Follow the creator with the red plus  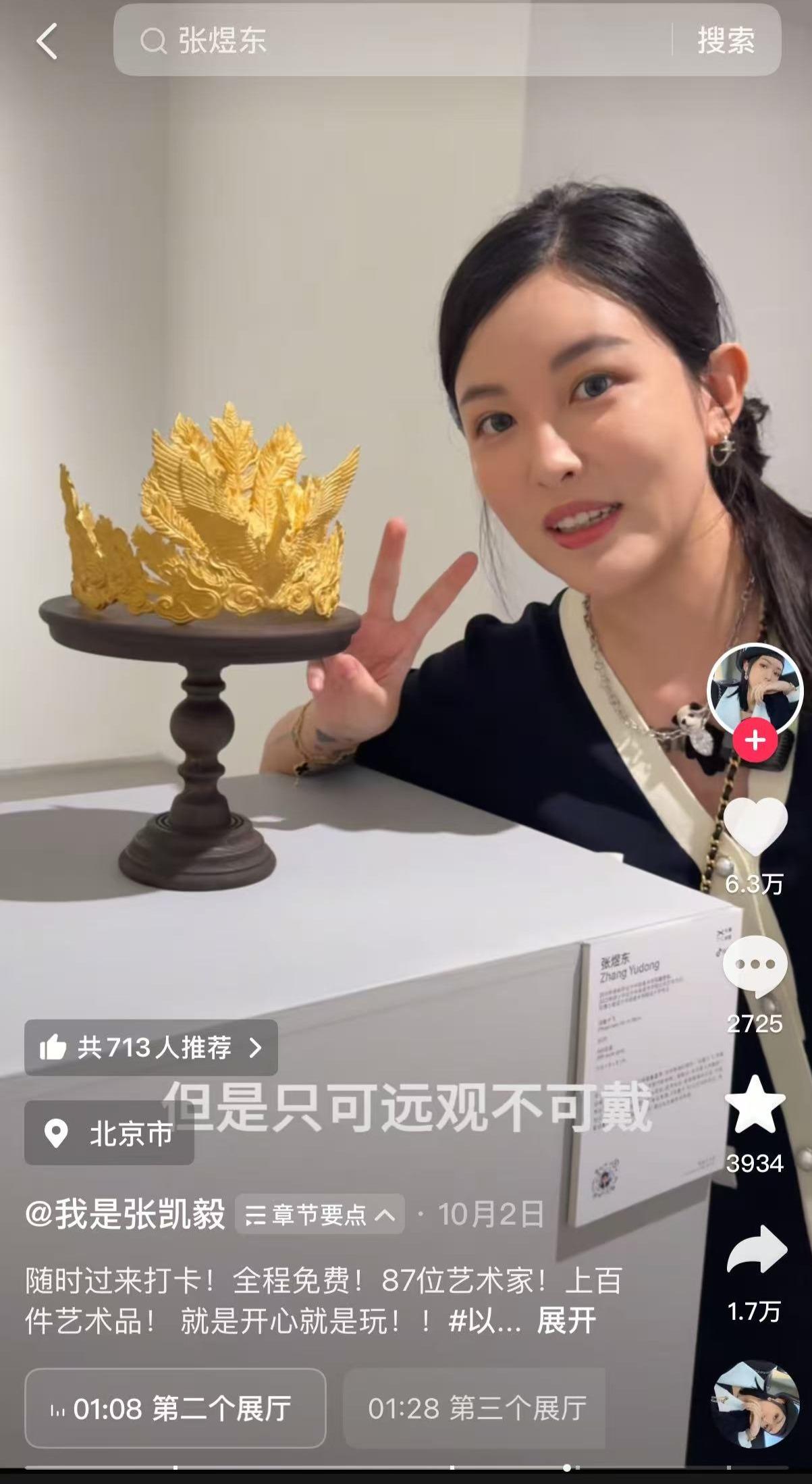[x=755, y=741]
